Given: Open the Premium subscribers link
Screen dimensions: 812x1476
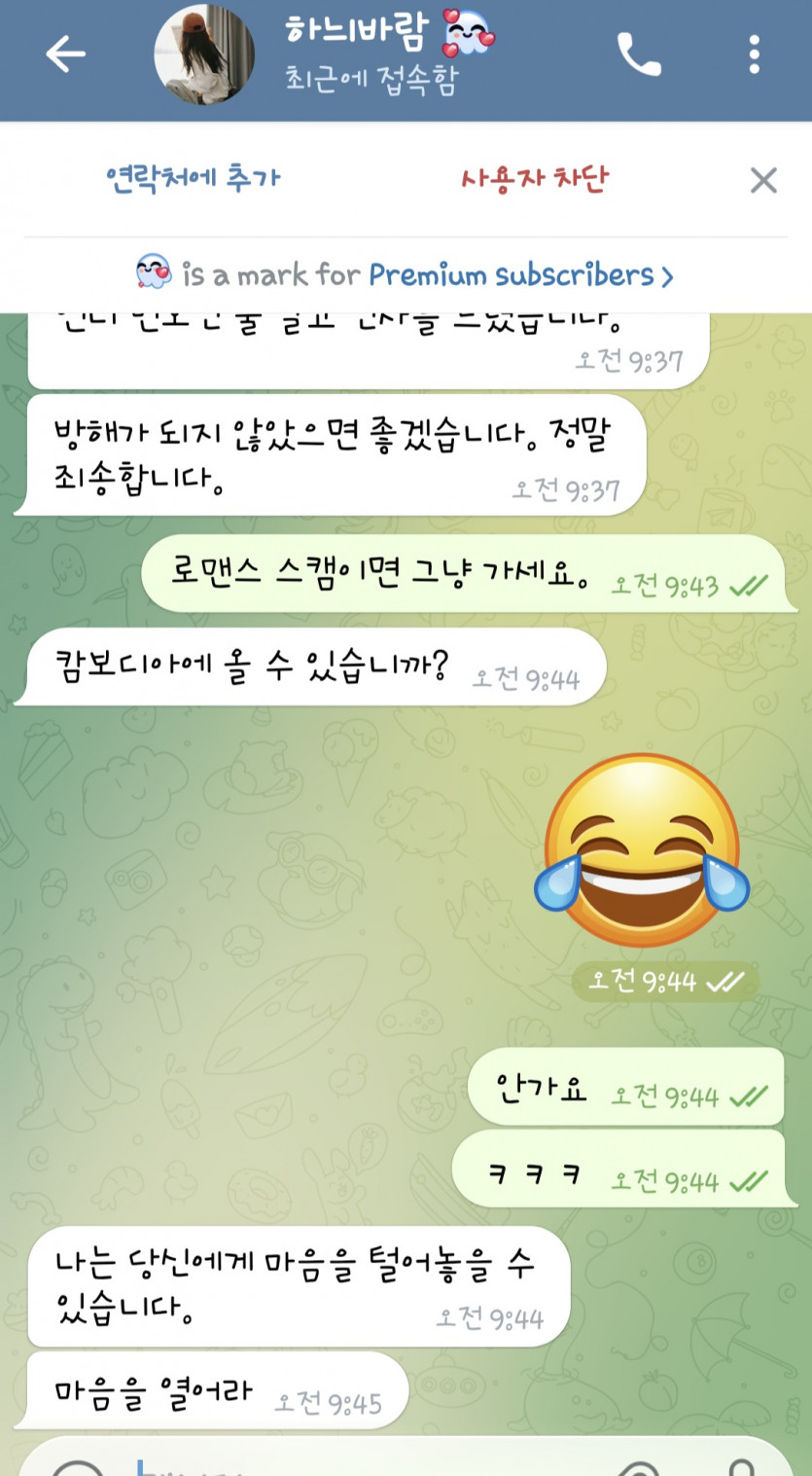Looking at the screenshot, I should pyautogui.click(x=520, y=275).
